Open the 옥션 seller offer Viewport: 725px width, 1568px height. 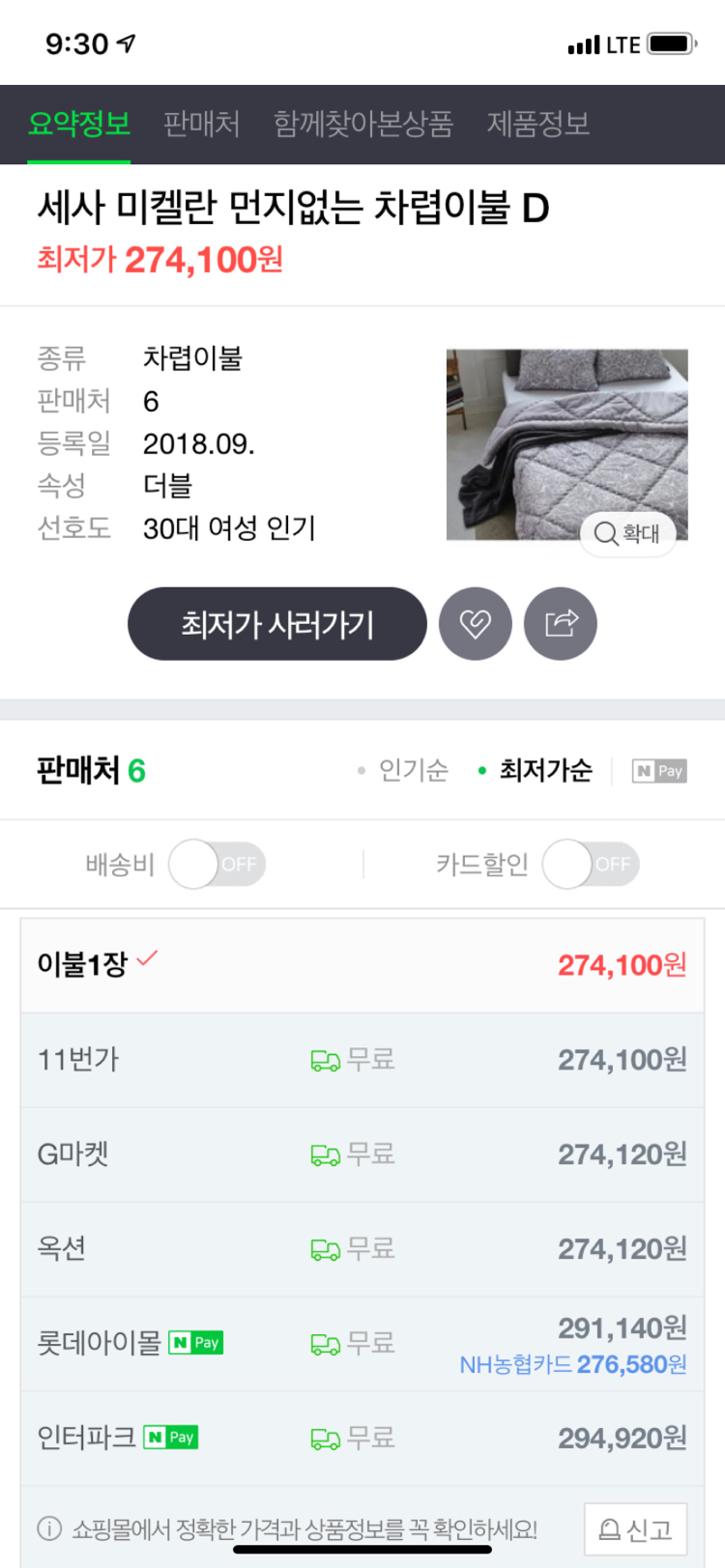coord(362,1249)
